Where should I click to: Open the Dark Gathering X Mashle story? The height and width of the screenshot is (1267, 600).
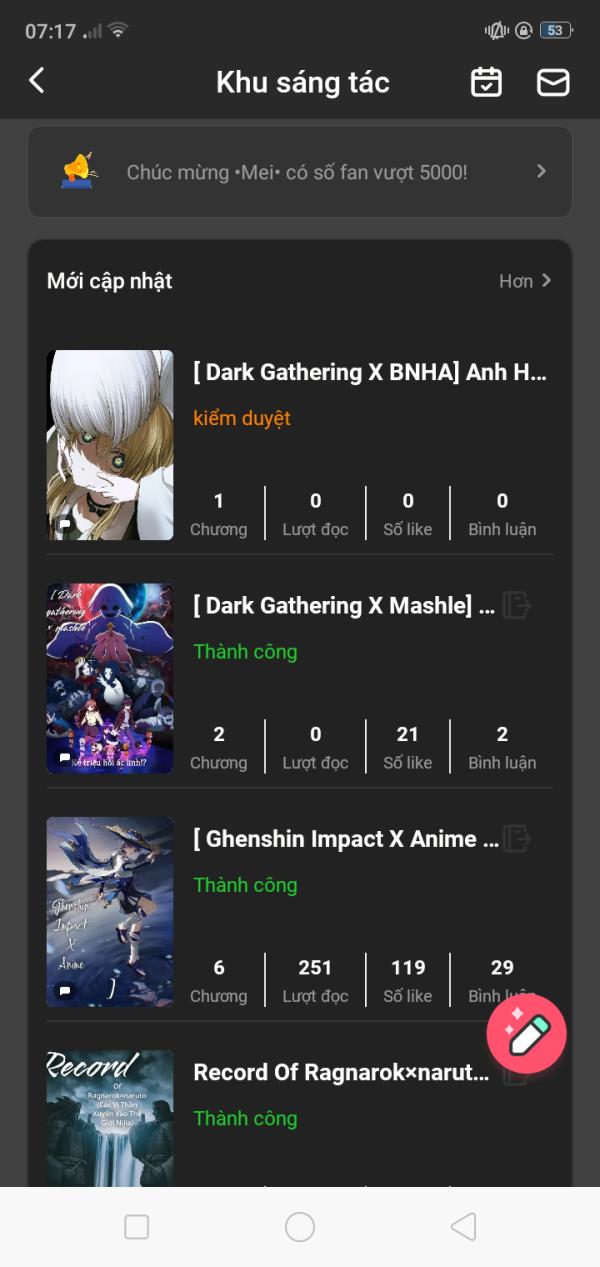point(343,605)
